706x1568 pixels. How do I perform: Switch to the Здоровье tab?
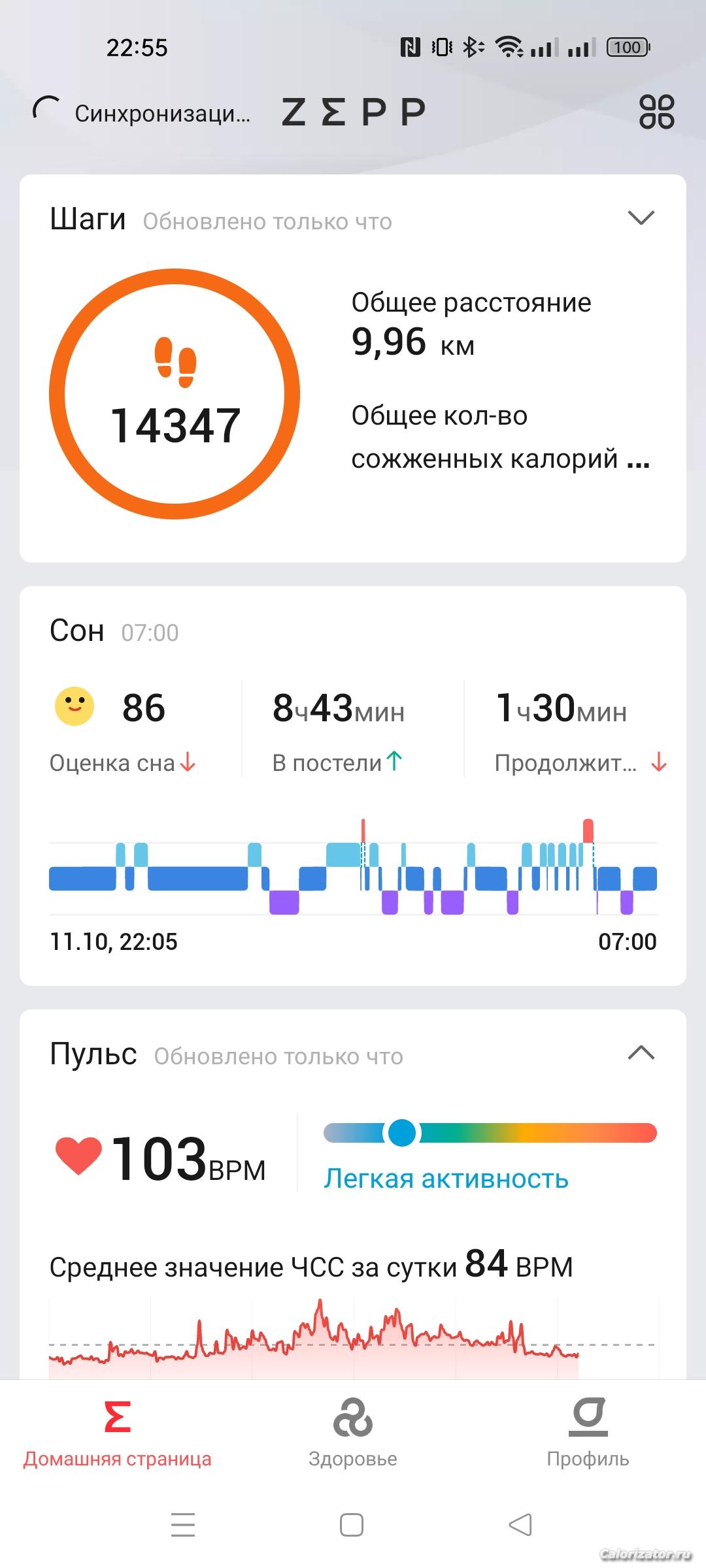[353, 1432]
